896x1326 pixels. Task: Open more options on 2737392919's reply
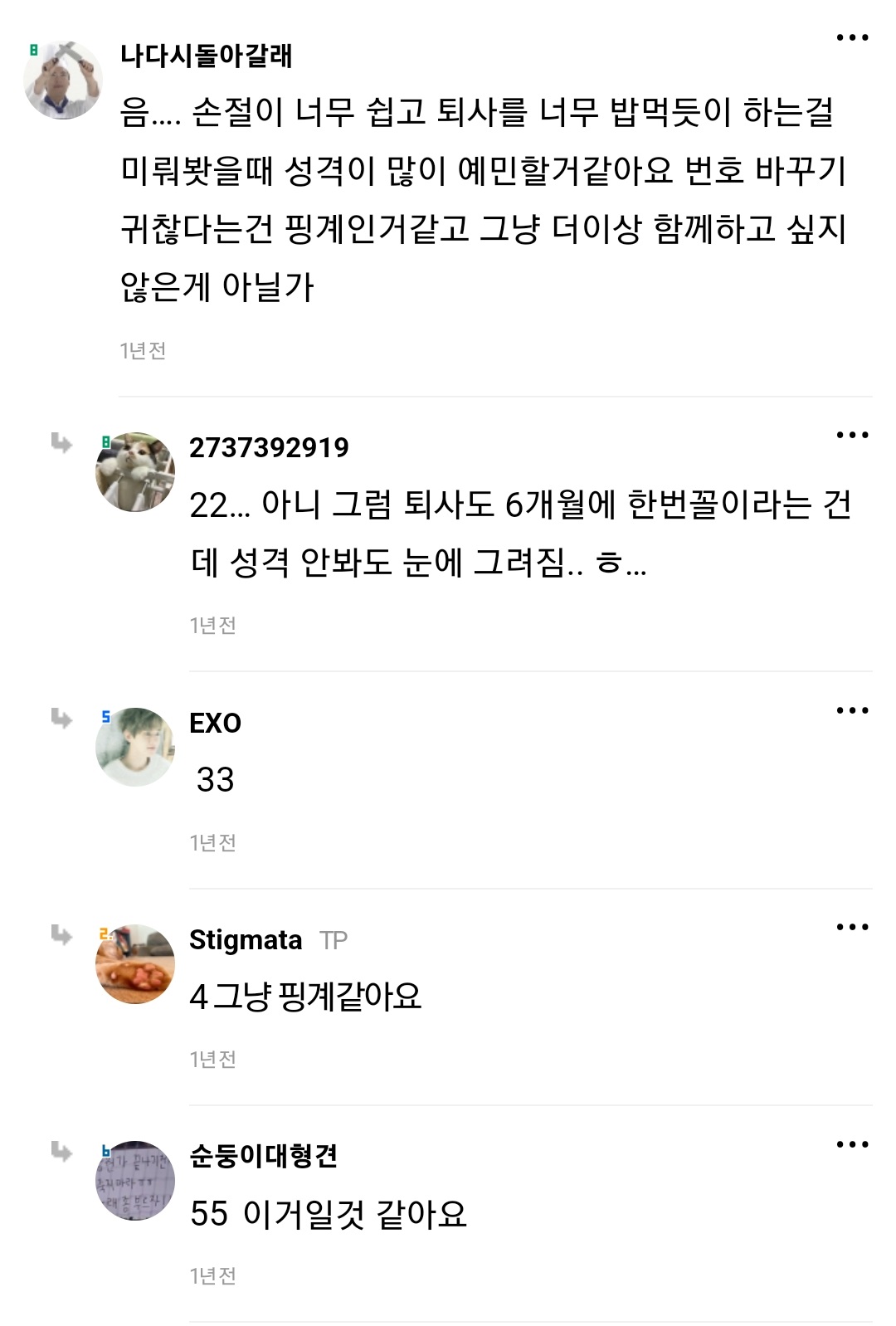852,435
